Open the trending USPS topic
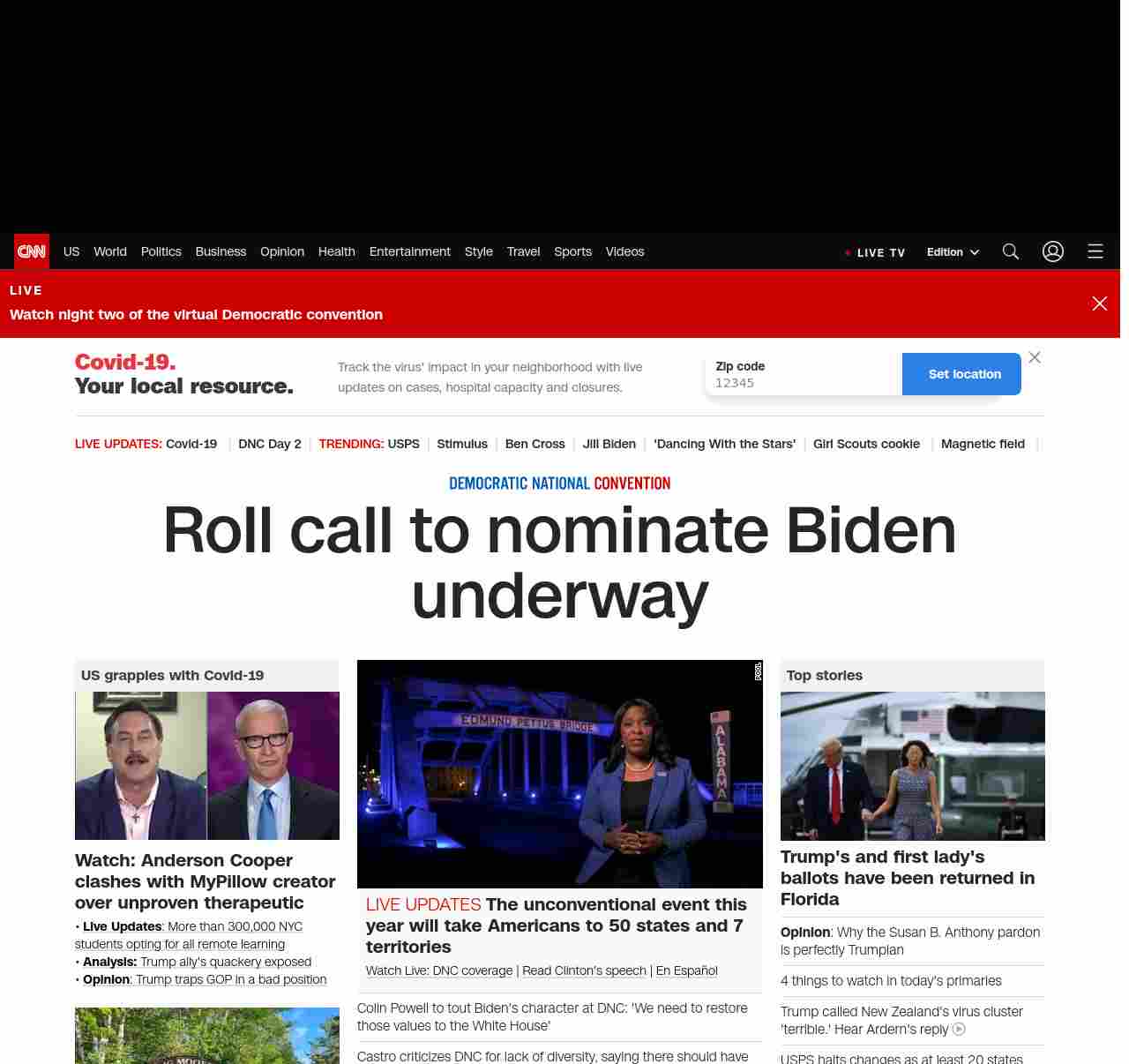1129x1064 pixels. 403,444
